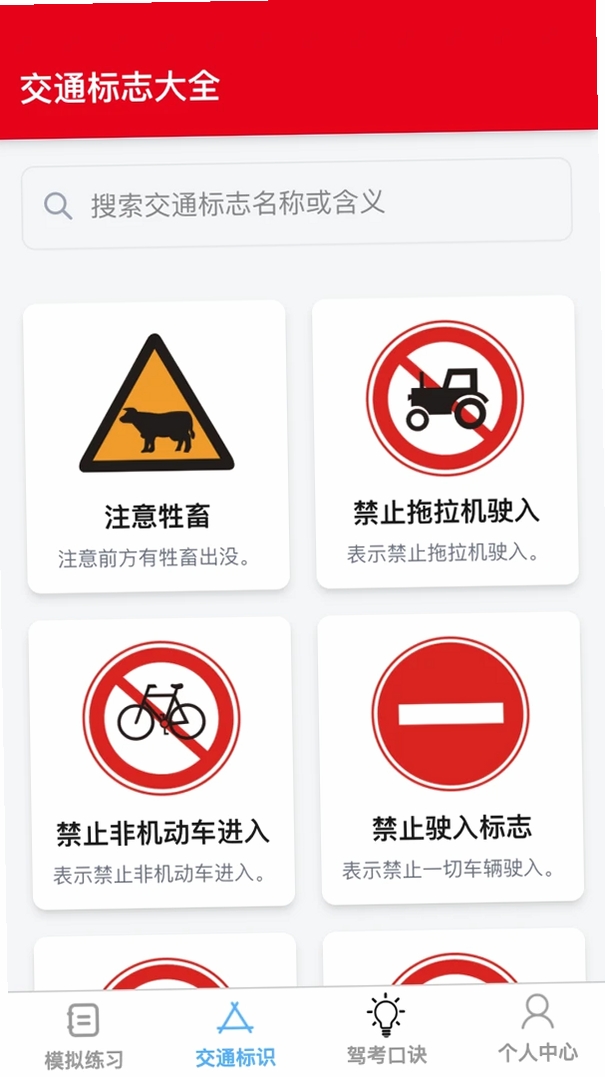This screenshot has width=605, height=1077.
Task: Switch to the 模拟练习 tab
Action: pos(84,1036)
